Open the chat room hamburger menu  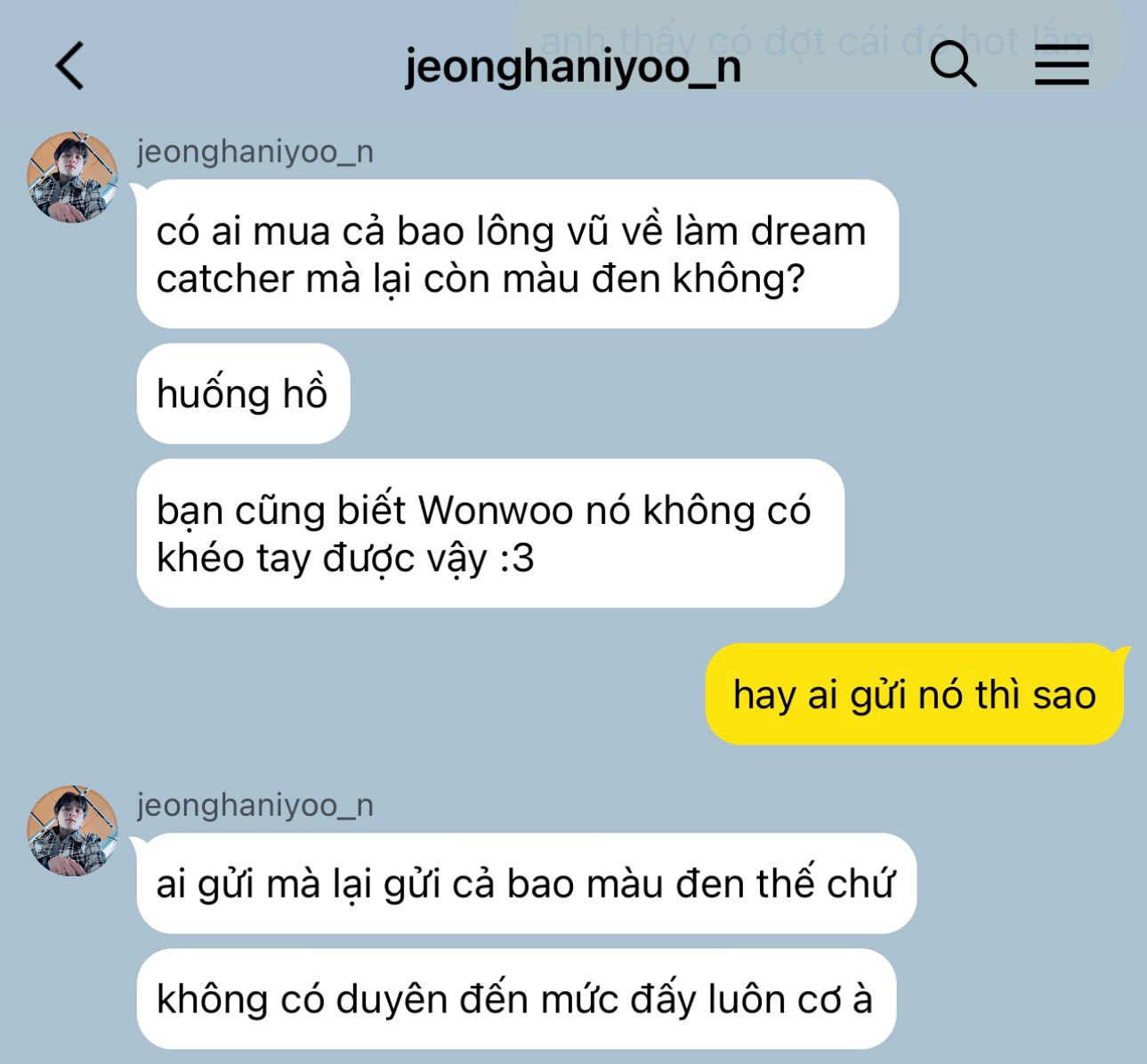click(x=1062, y=65)
